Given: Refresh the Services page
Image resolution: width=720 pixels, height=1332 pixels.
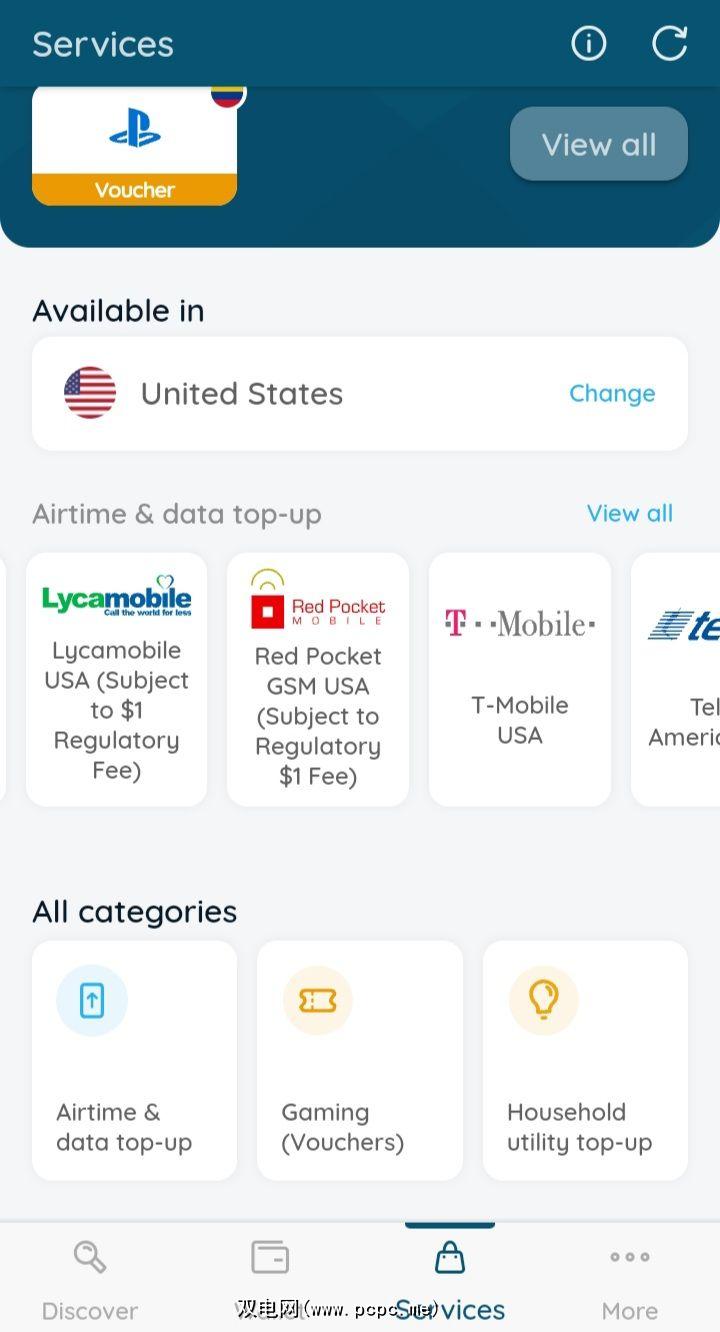Looking at the screenshot, I should coord(669,43).
